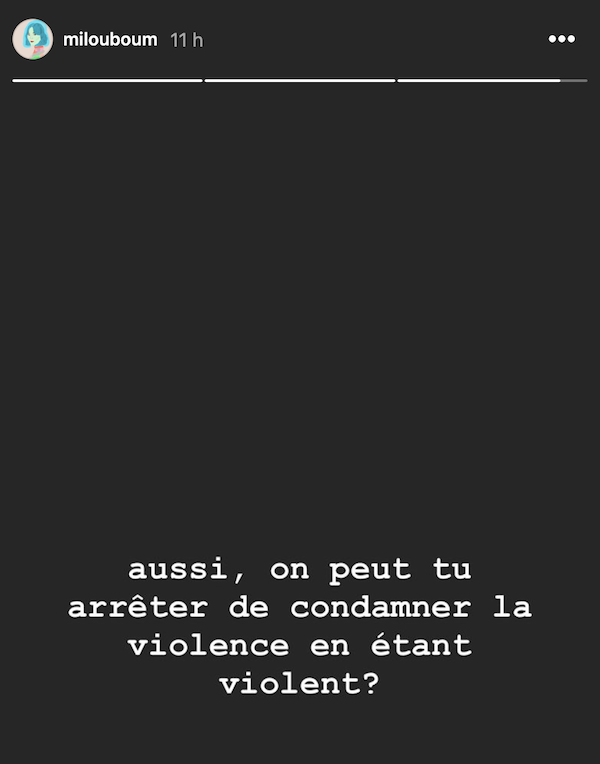This screenshot has height=764, width=600.
Task: Open miloubourn's profile picture
Action: tap(32, 39)
